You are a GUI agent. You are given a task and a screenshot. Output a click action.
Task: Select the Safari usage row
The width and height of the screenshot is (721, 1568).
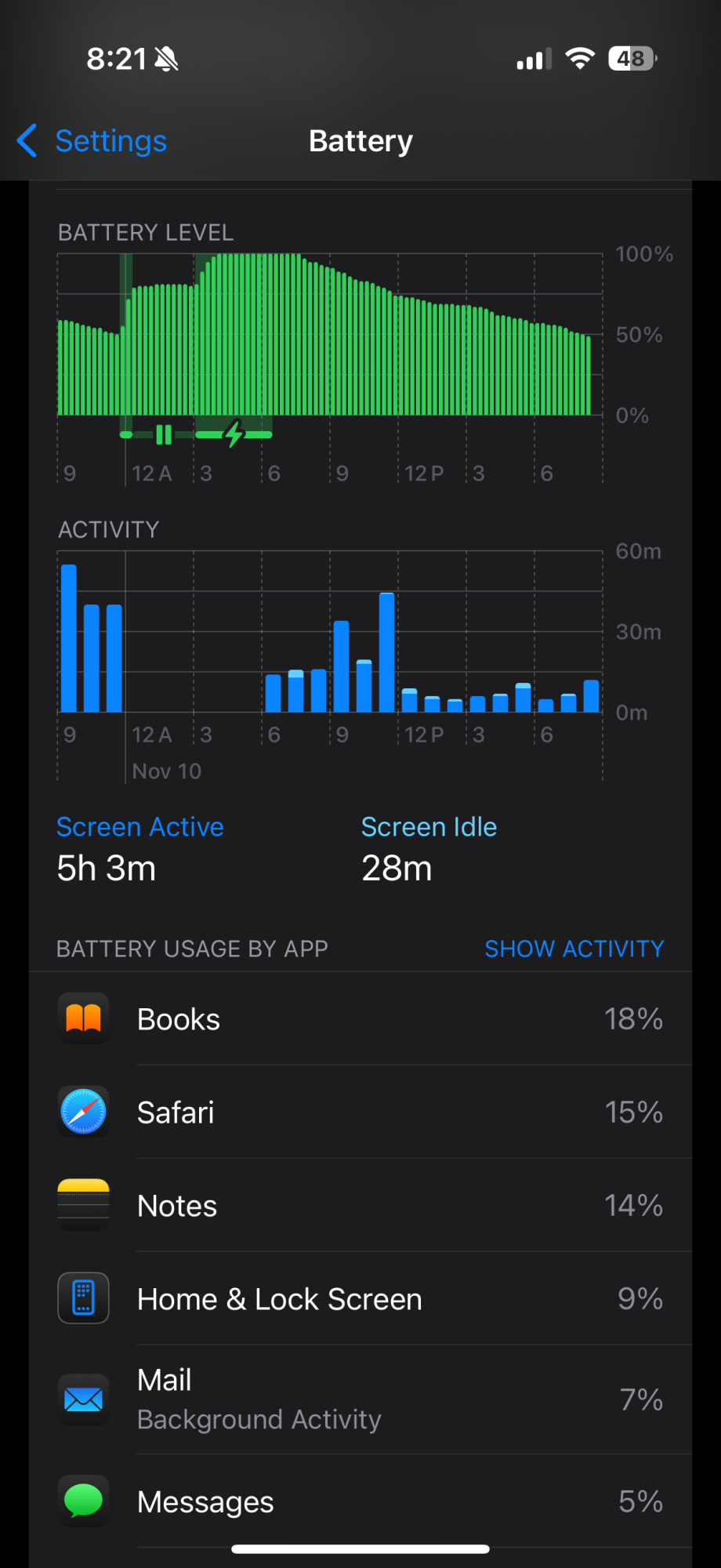360,1112
